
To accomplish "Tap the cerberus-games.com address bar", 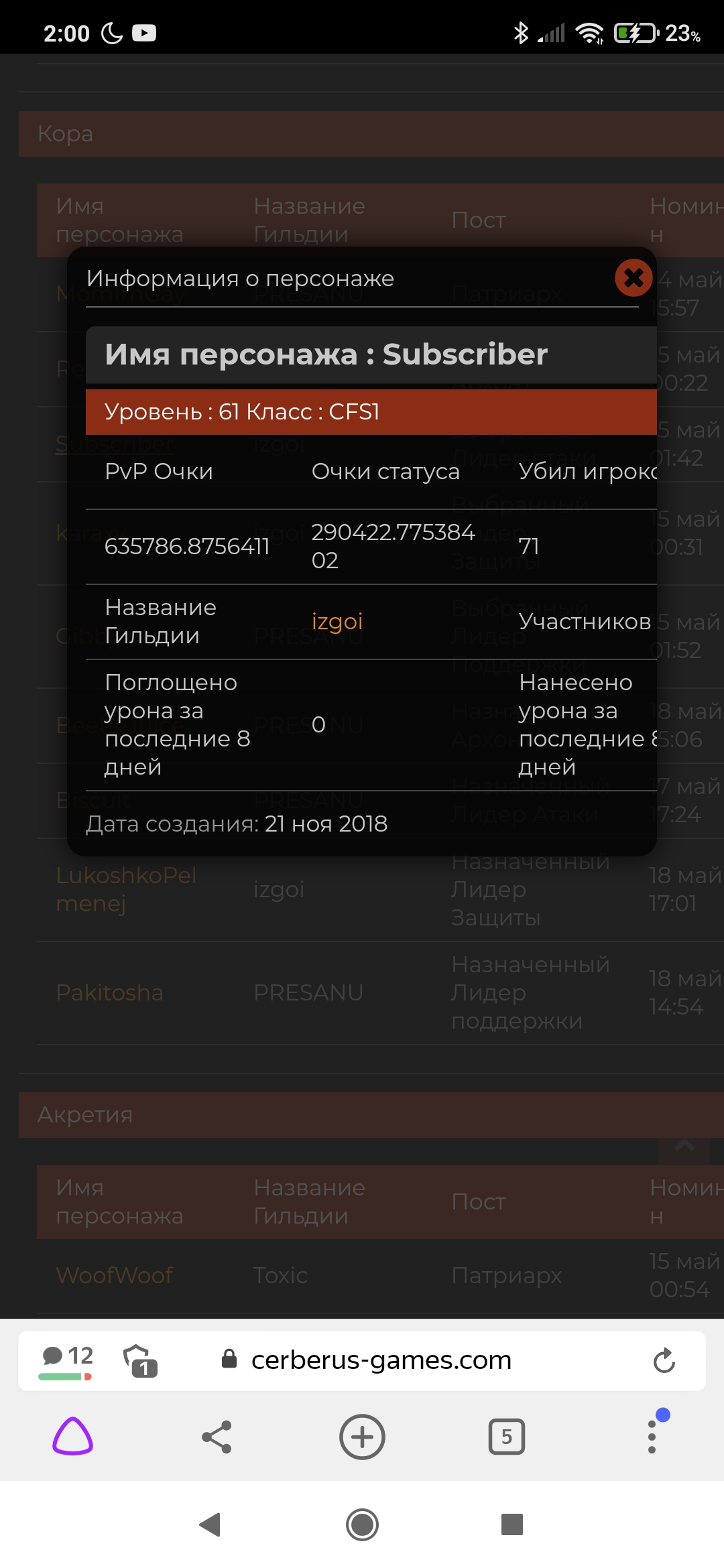I will (381, 1360).
